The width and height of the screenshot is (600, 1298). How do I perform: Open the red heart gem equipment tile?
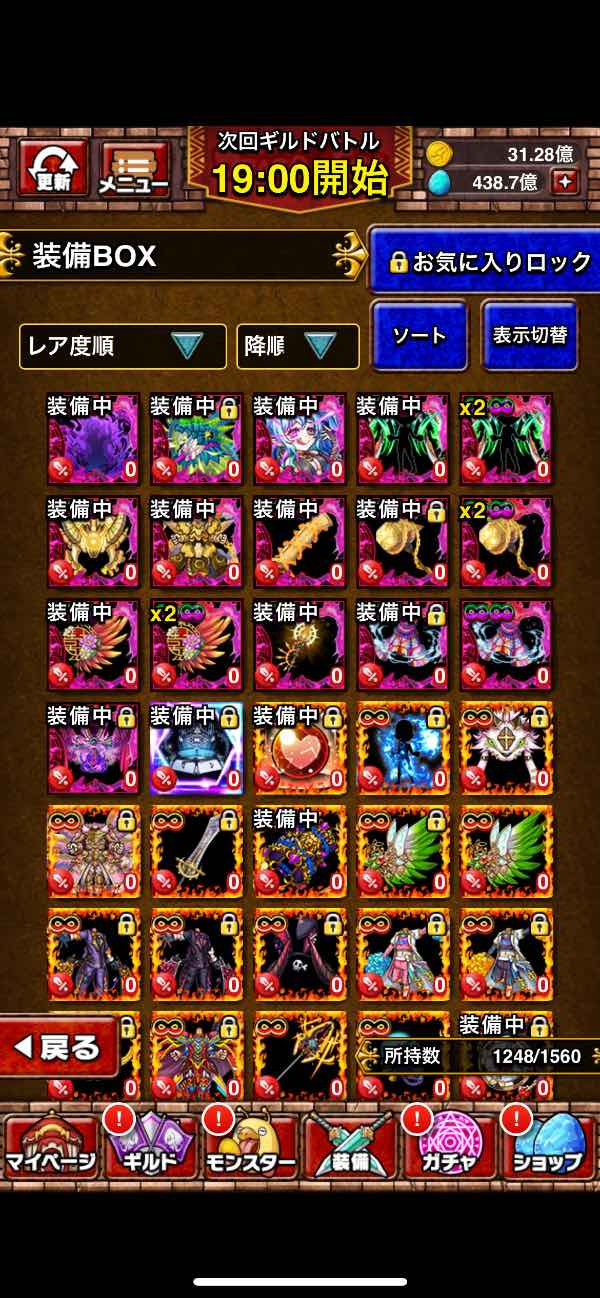pyautogui.click(x=299, y=748)
